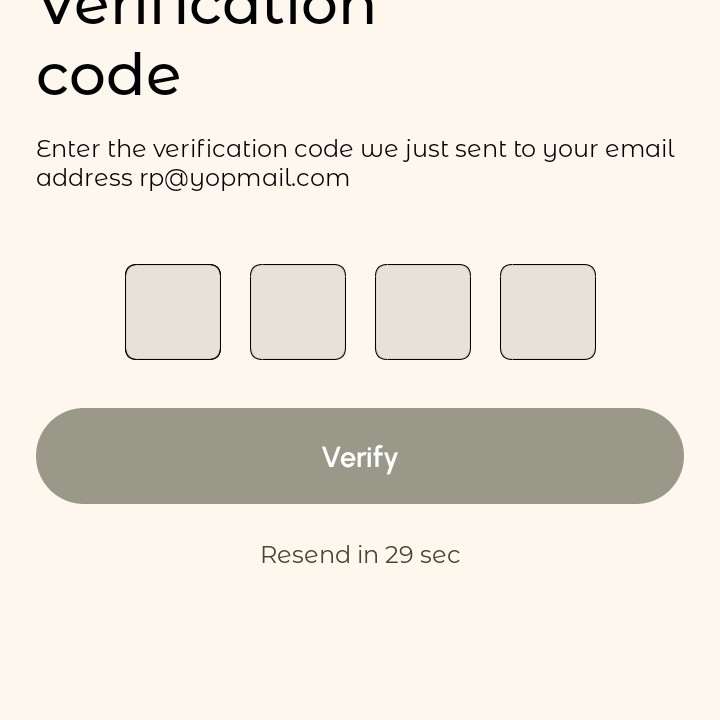Activate the fourth code digit box

548,312
